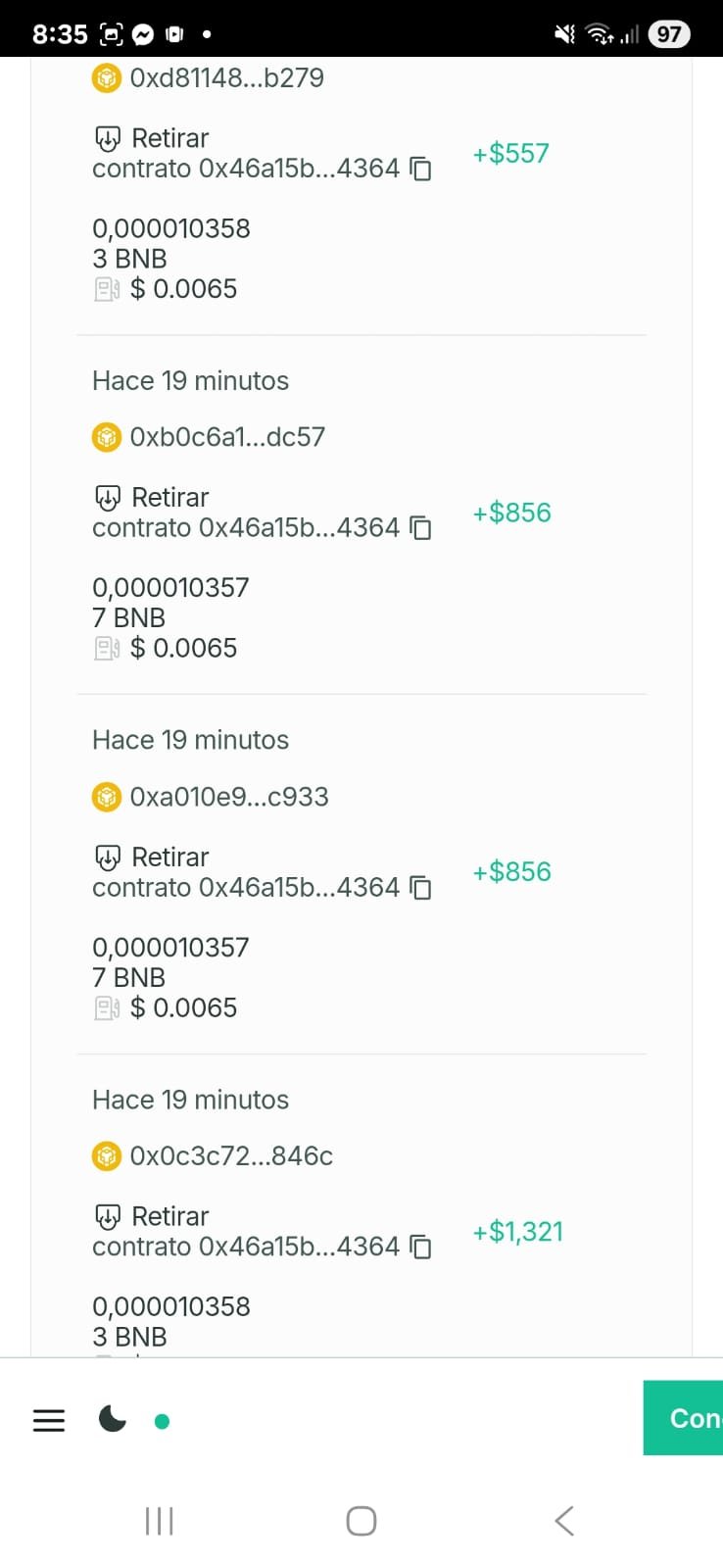Image resolution: width=723 pixels, height=1568 pixels.
Task: Open Android recent apps view
Action: coord(159,1521)
